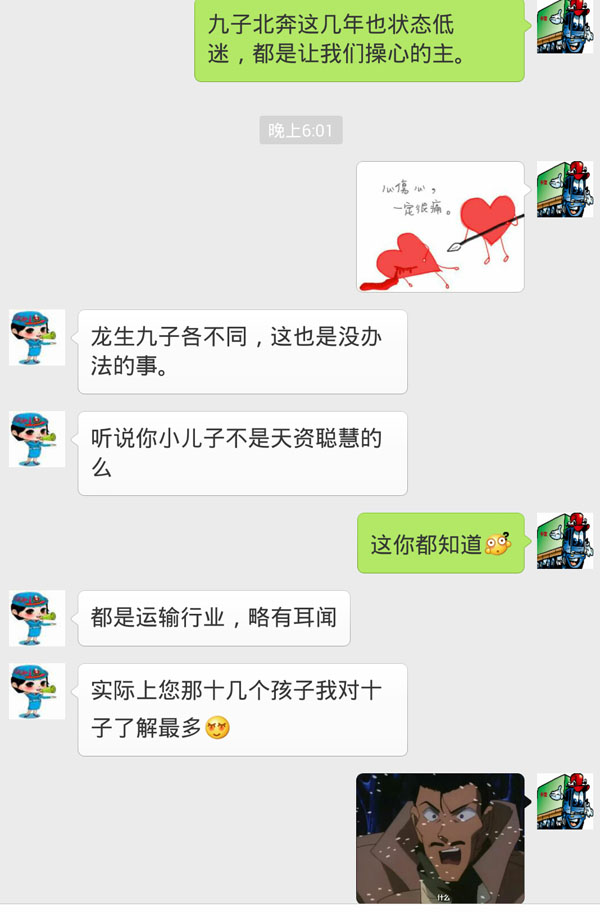600x912 pixels.
Task: Tap the avatar beside "龙生九子各不同" message
Action: [37, 338]
